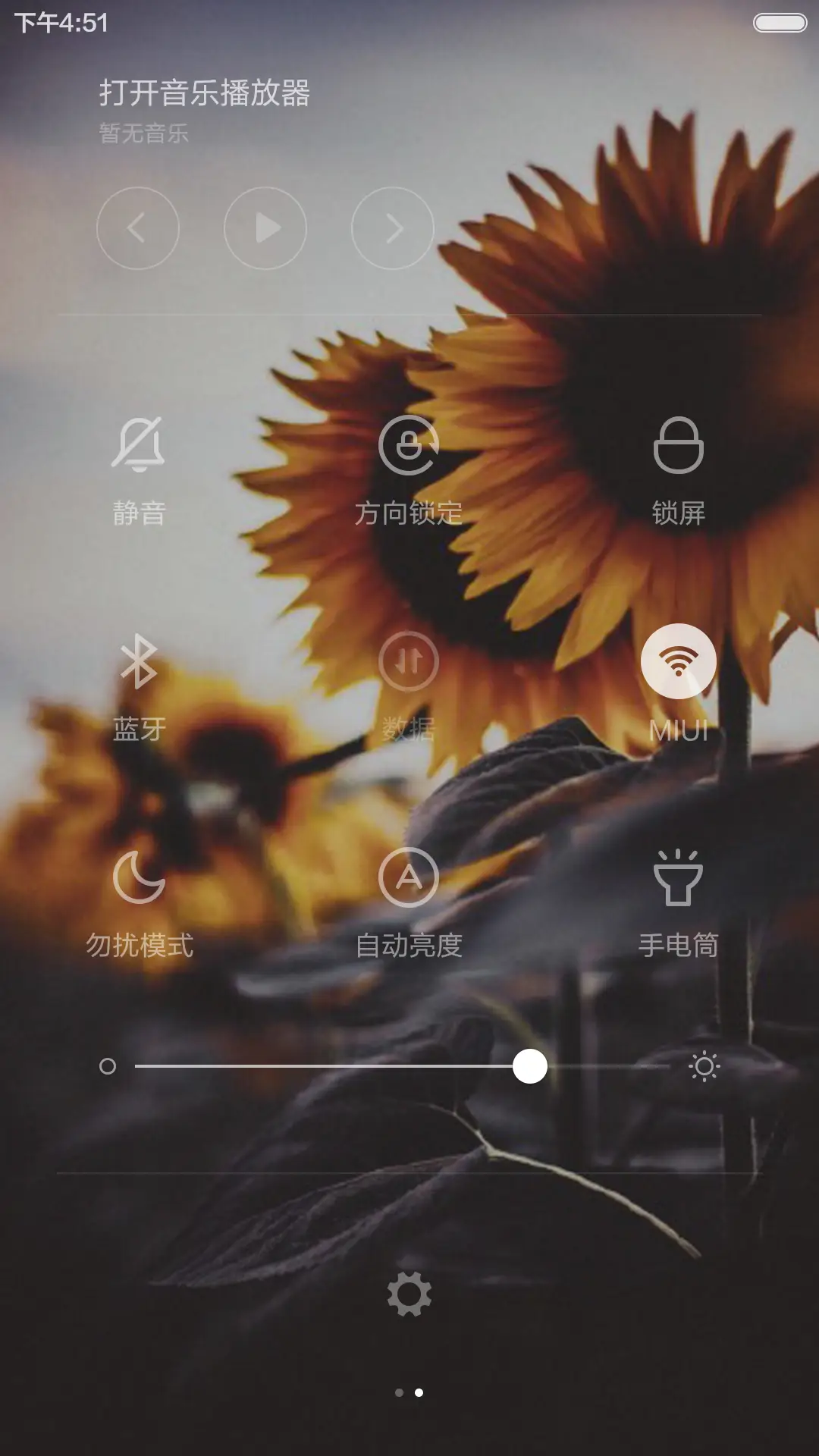Tap the 方向锁定 orientation lock icon

(x=409, y=449)
